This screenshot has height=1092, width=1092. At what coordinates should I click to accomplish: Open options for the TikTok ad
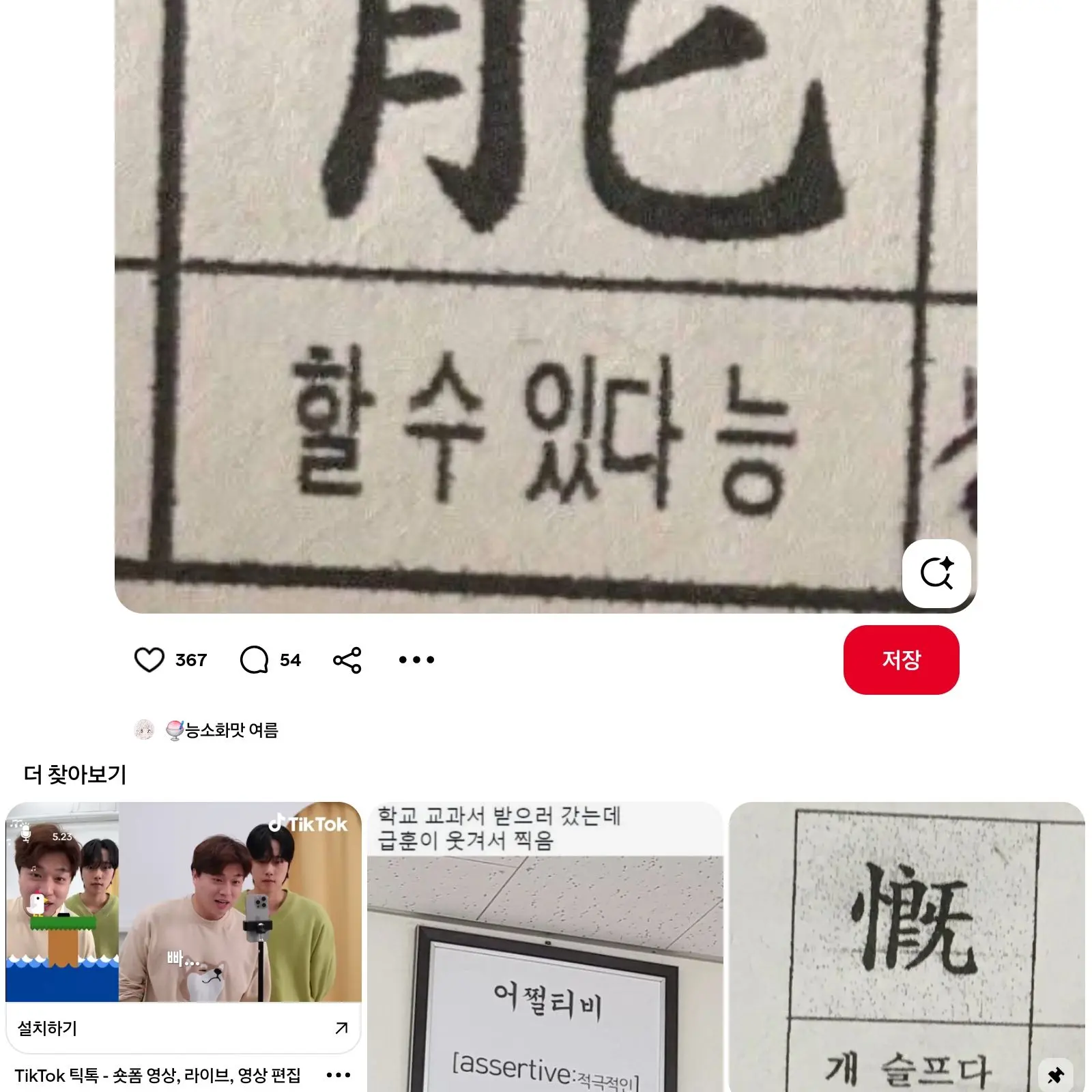[x=338, y=1076]
